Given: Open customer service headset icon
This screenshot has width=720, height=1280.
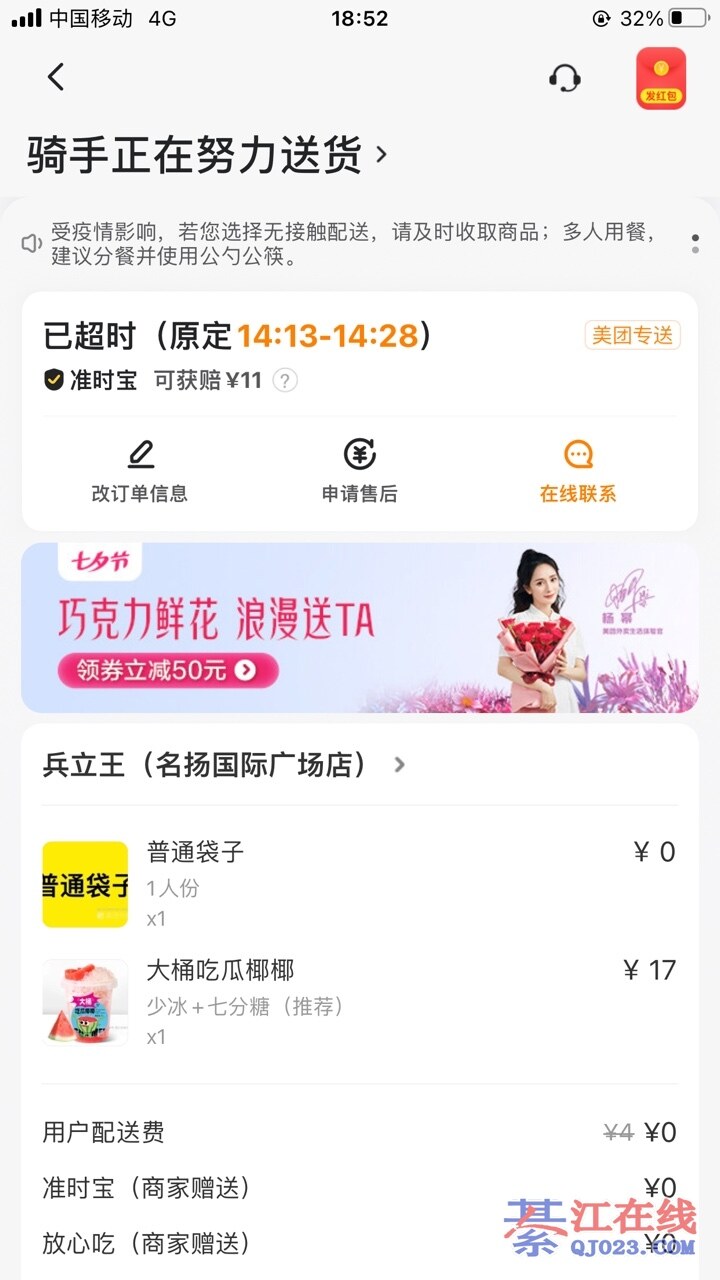Looking at the screenshot, I should tap(565, 77).
